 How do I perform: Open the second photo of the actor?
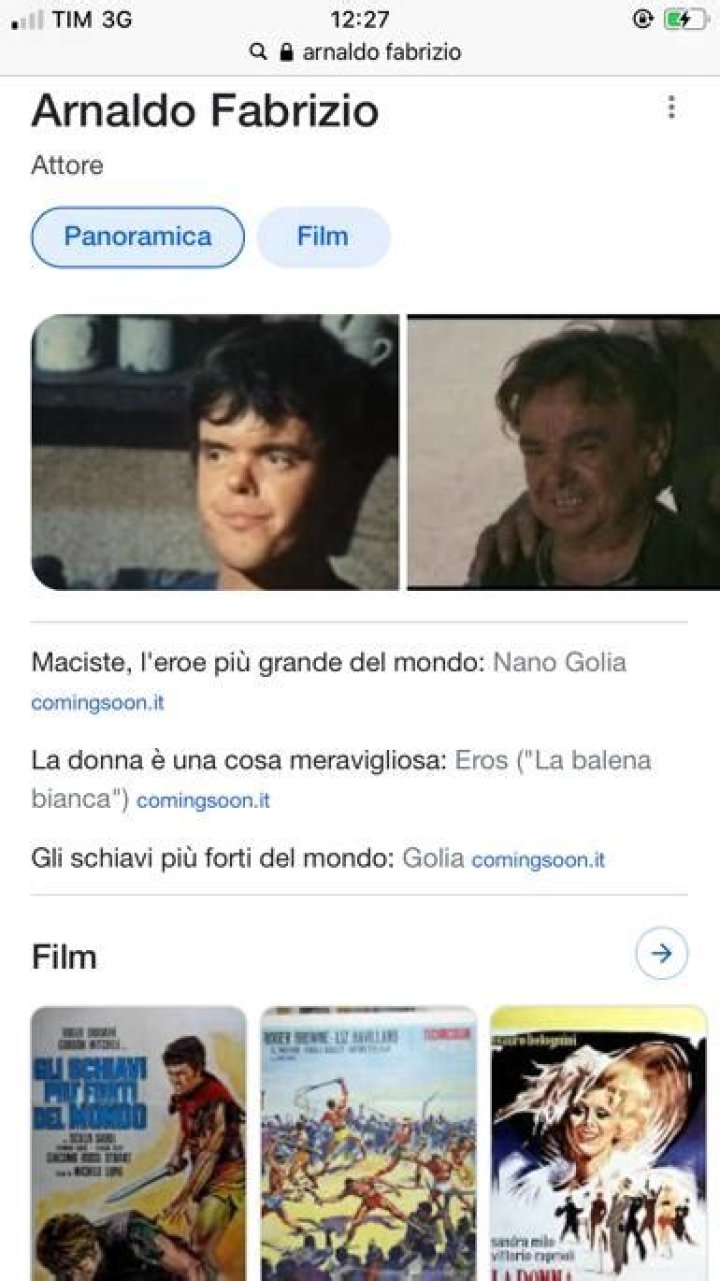coord(563,452)
